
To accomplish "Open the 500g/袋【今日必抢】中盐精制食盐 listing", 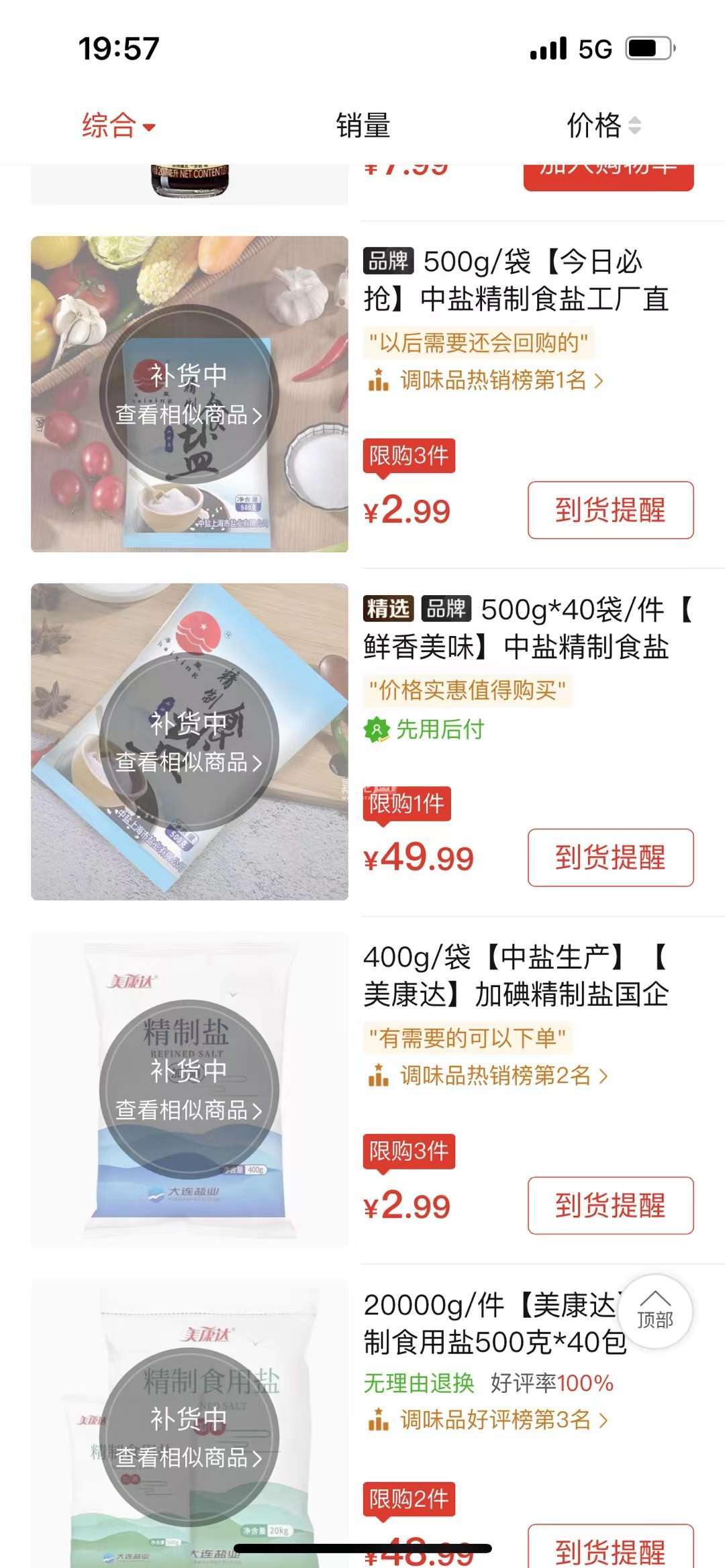I will coord(516,280).
